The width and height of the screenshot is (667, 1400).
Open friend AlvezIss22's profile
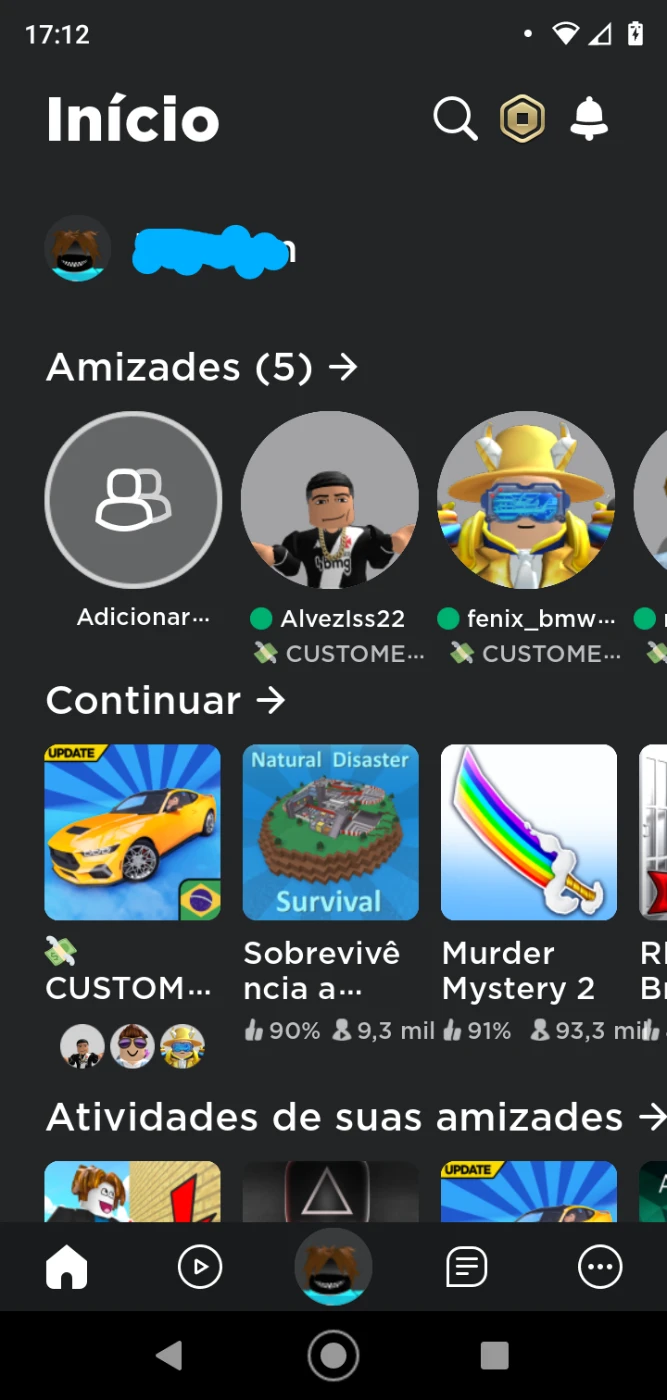(x=330, y=499)
